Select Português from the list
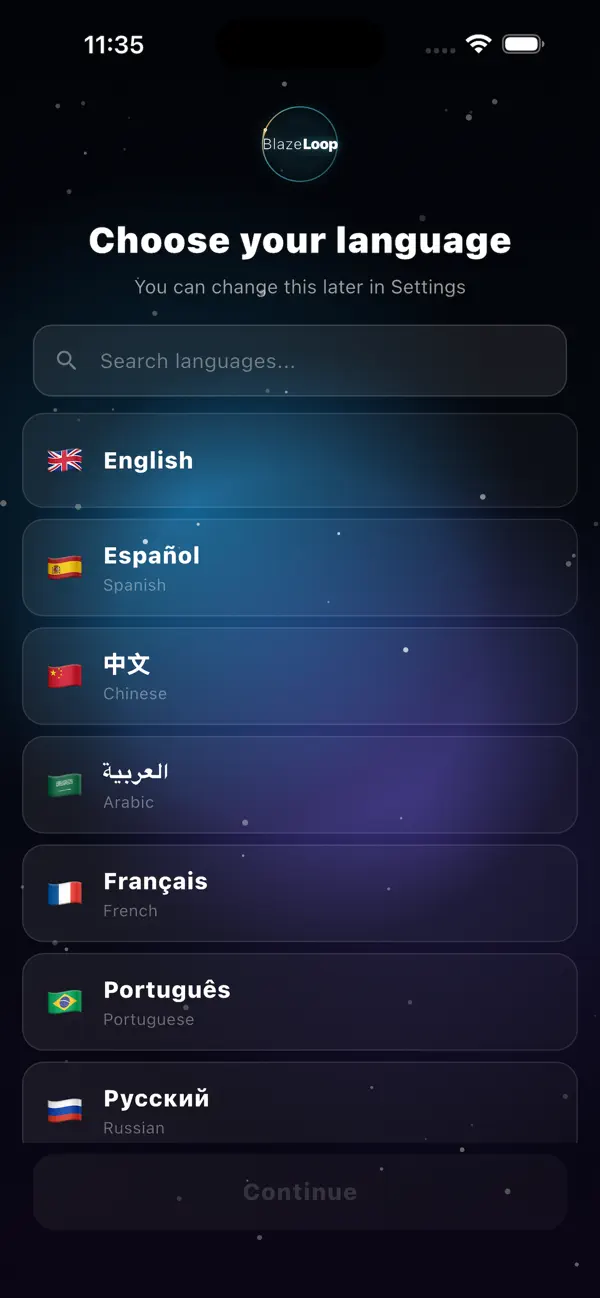The image size is (600, 1298). 300,1002
